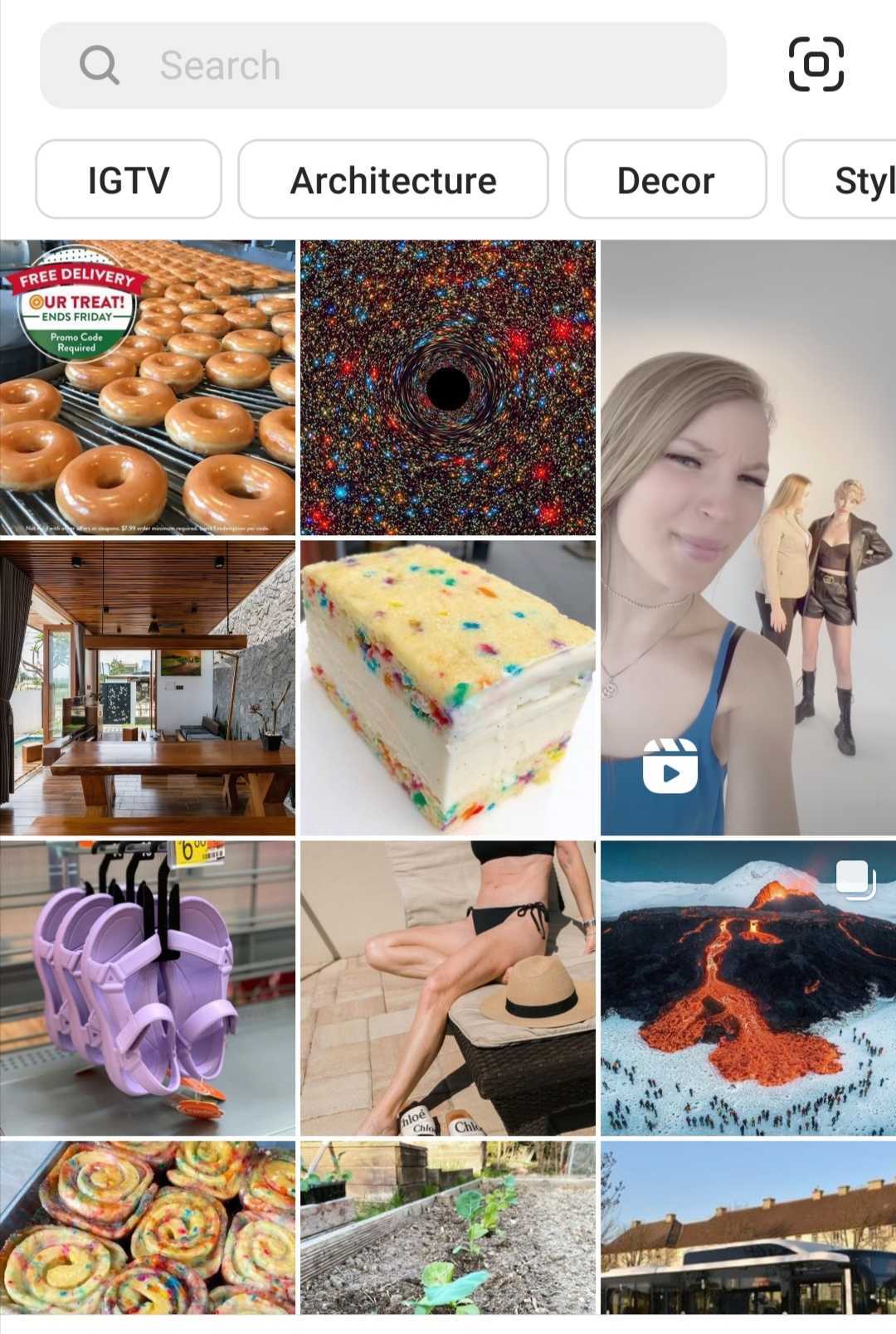Viewport: 896px width, 1334px height.
Task: Filter by the Architecture chip
Action: [393, 180]
